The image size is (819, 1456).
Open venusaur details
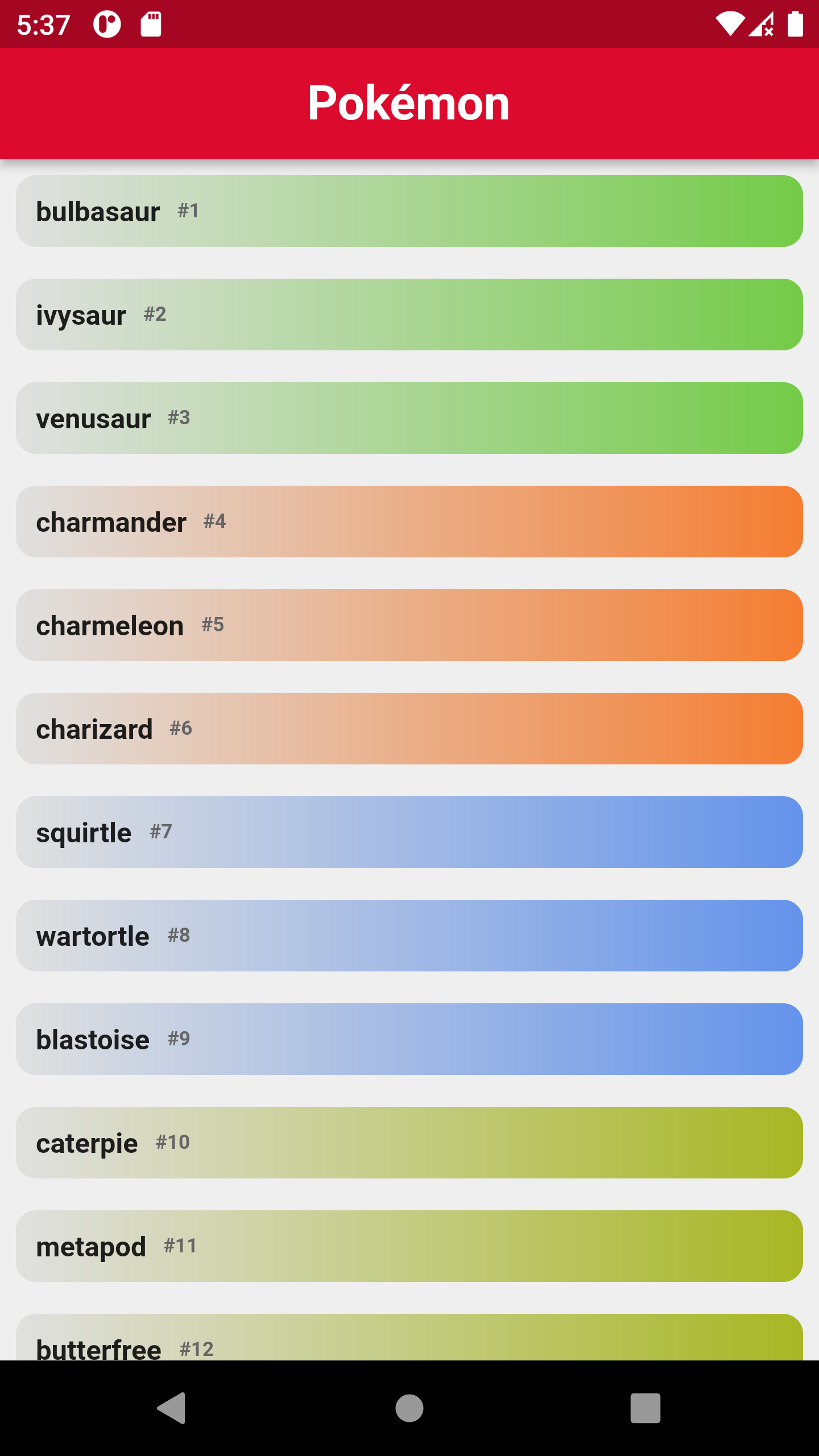click(x=409, y=418)
